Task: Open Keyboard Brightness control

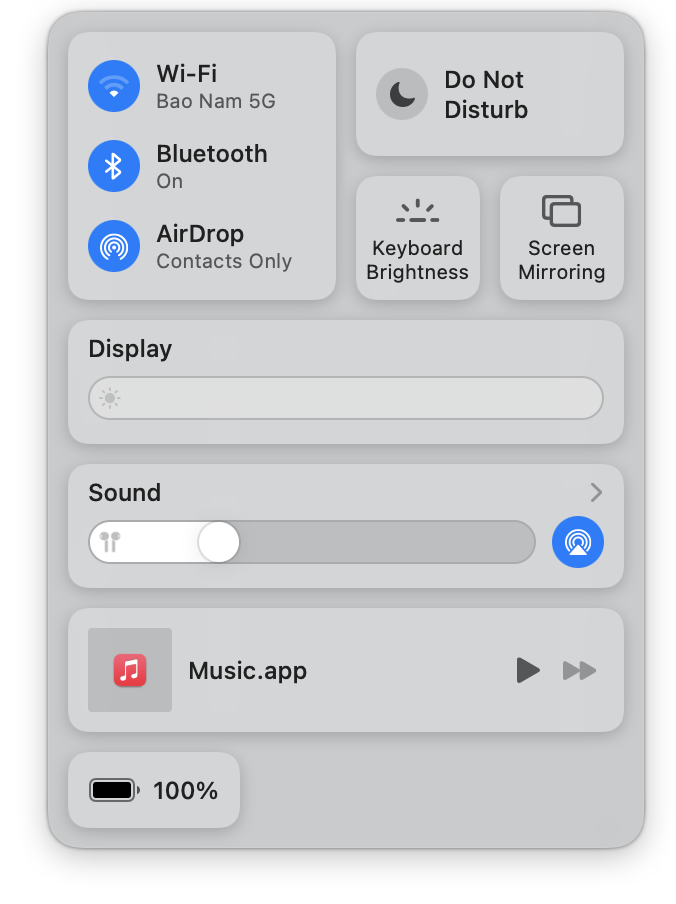Action: point(417,238)
